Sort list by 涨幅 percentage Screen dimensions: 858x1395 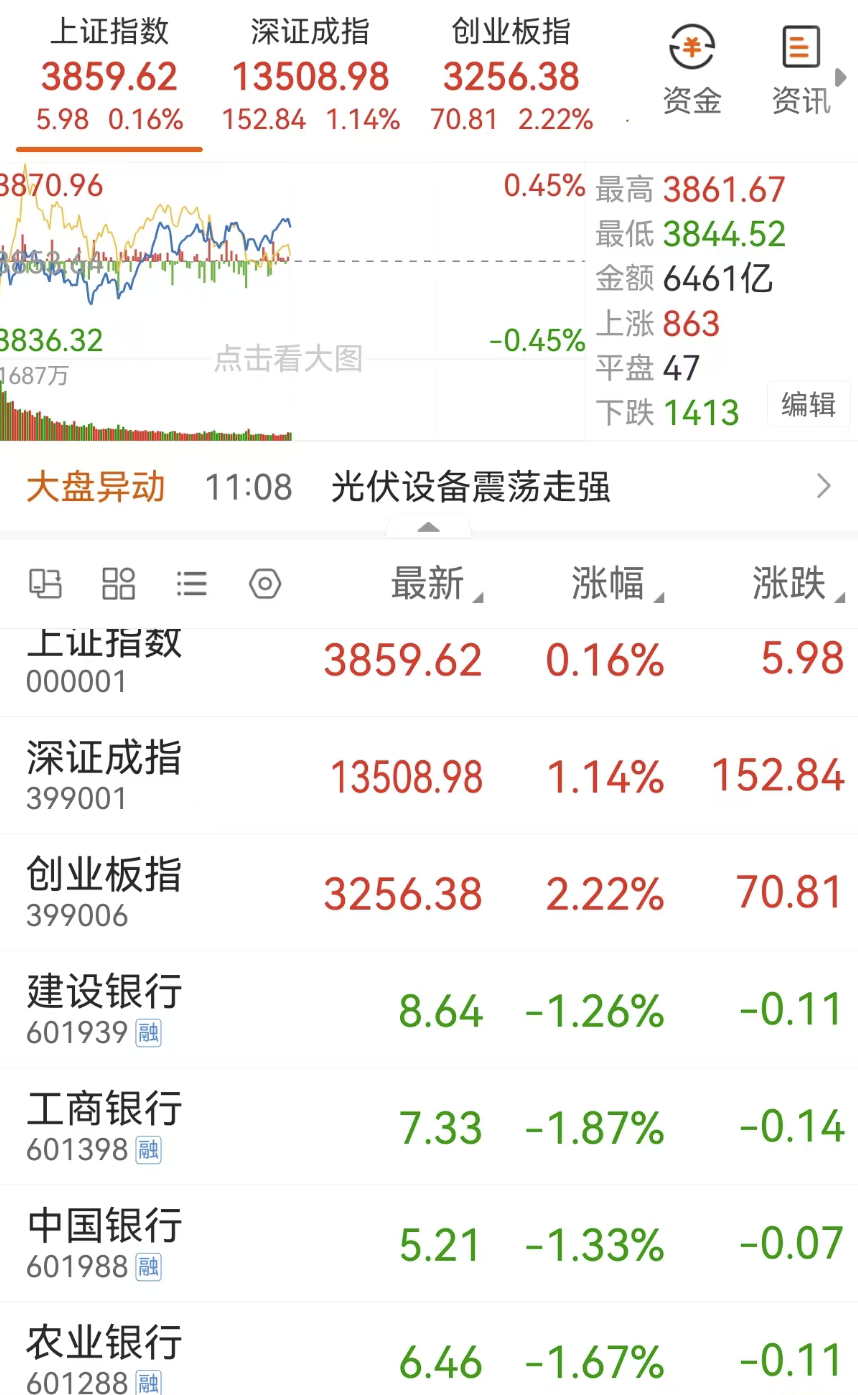pyautogui.click(x=616, y=583)
